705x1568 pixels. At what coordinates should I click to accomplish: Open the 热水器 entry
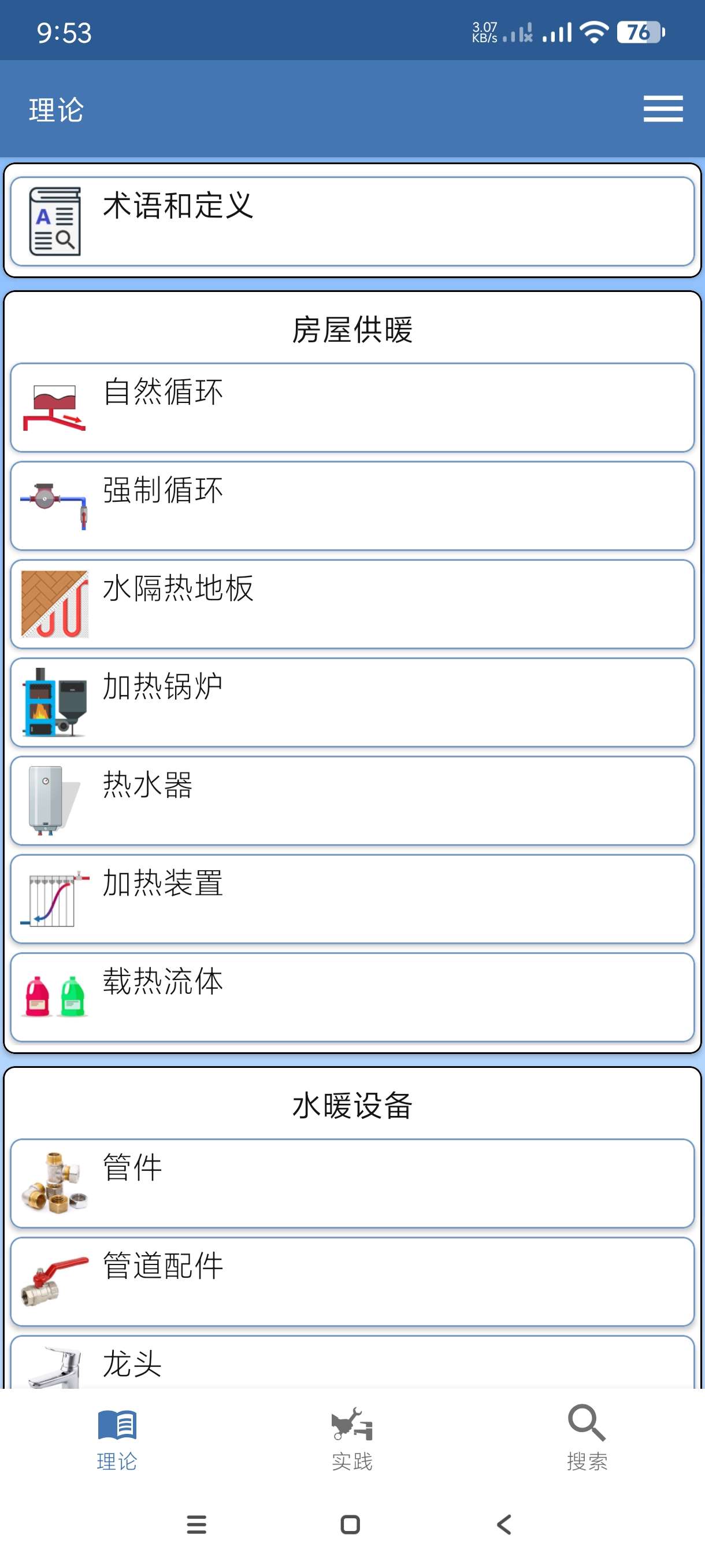point(352,801)
